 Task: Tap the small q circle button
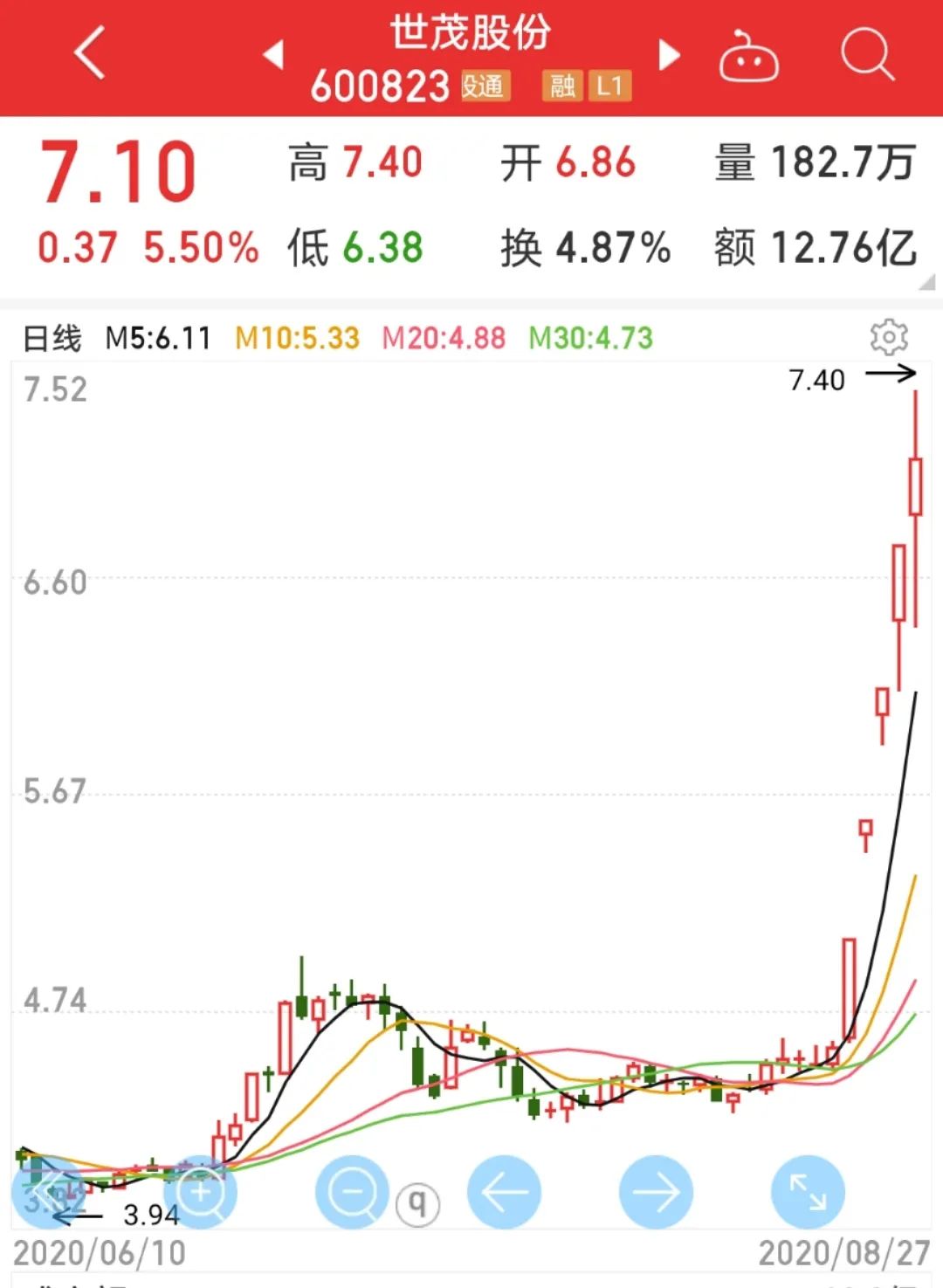tap(417, 1205)
